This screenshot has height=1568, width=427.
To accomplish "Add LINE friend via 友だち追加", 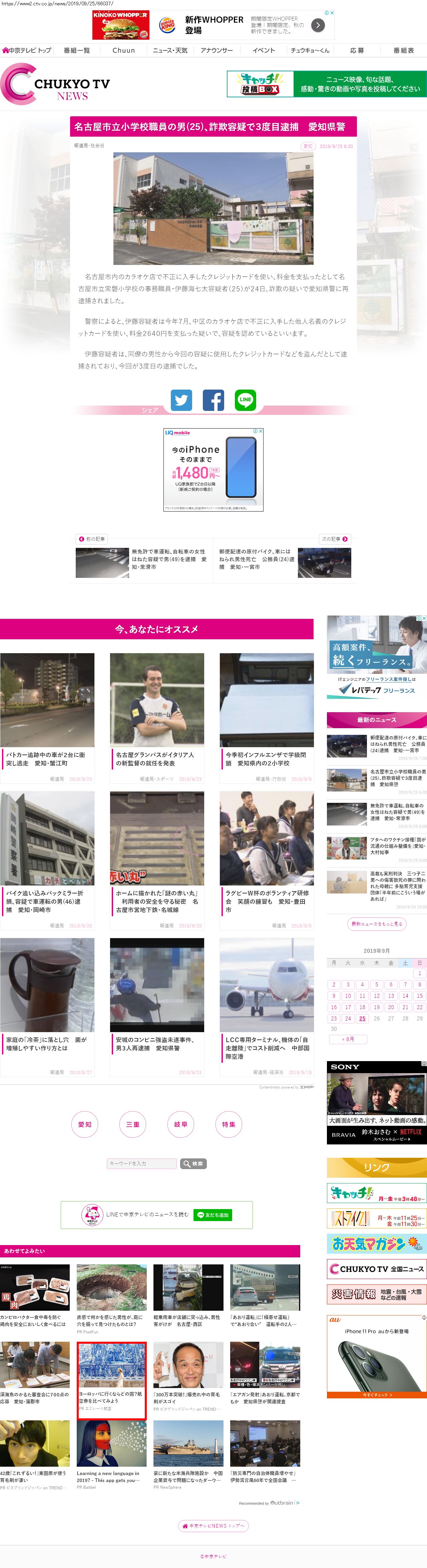I will pyautogui.click(x=212, y=1215).
